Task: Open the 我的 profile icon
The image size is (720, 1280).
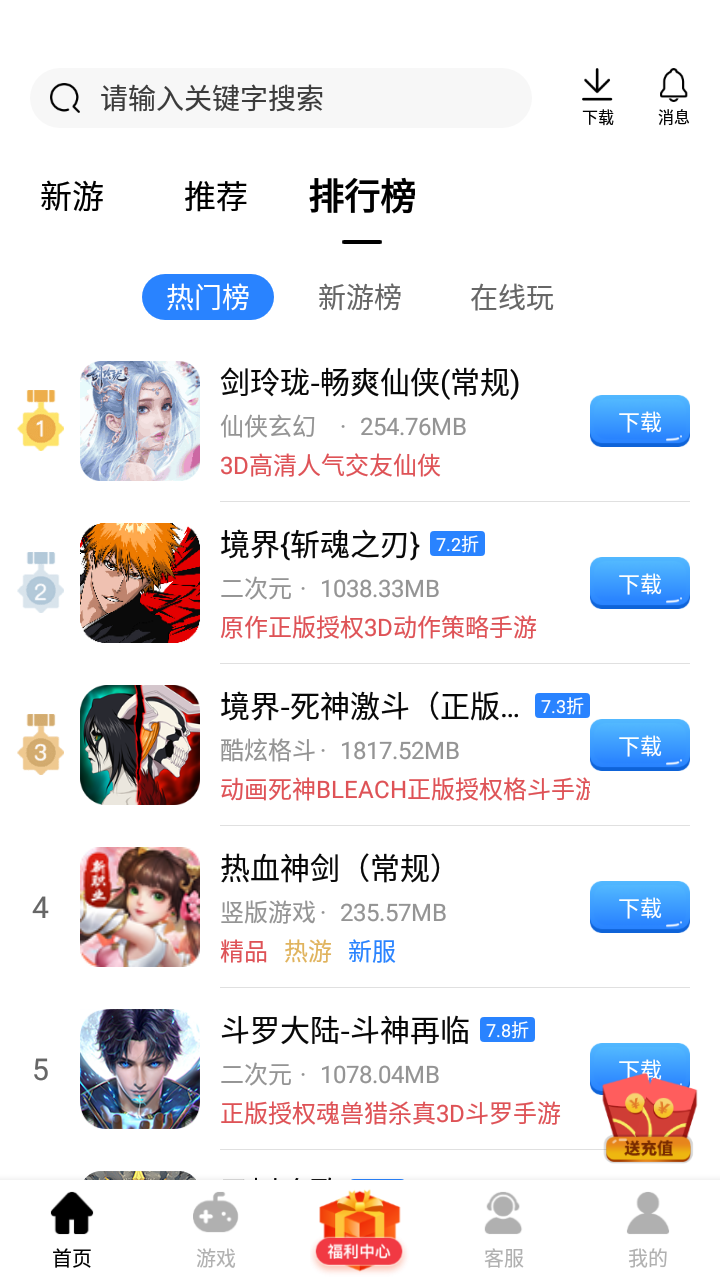Action: 648,1215
